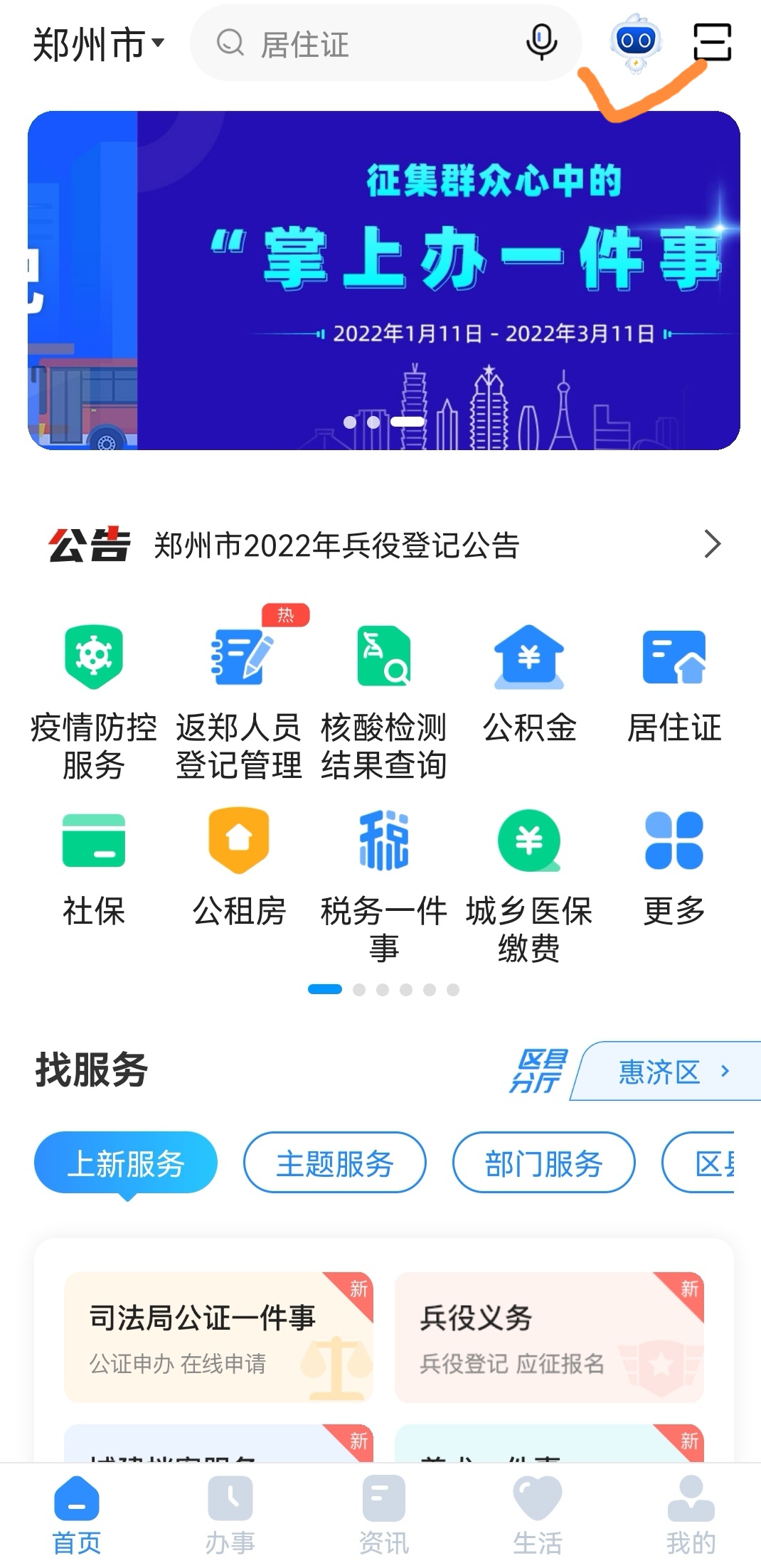Jump to the second service page dot
This screenshot has width=761, height=1568.
coord(360,988)
